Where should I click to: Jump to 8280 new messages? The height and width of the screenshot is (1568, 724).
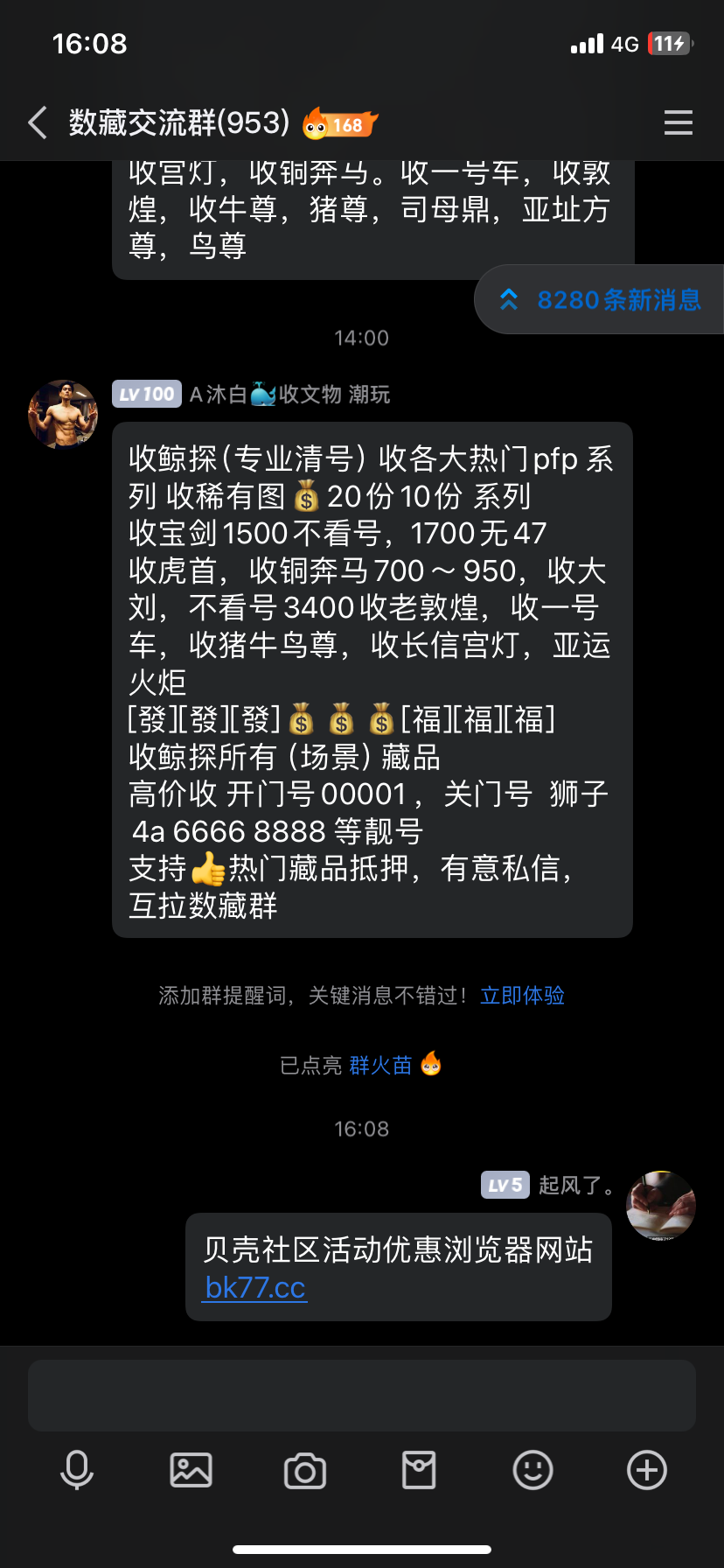(602, 300)
